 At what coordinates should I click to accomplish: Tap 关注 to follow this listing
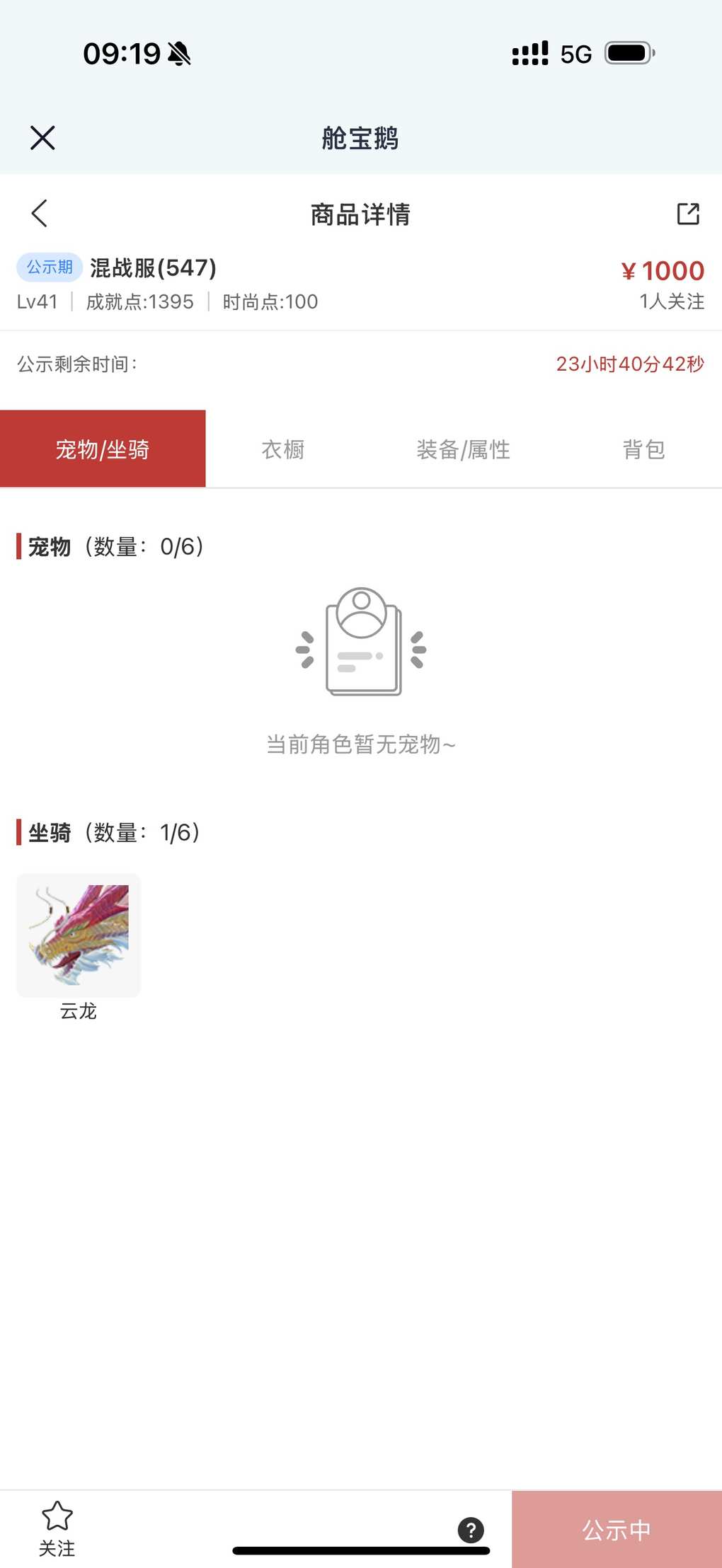click(57, 1528)
